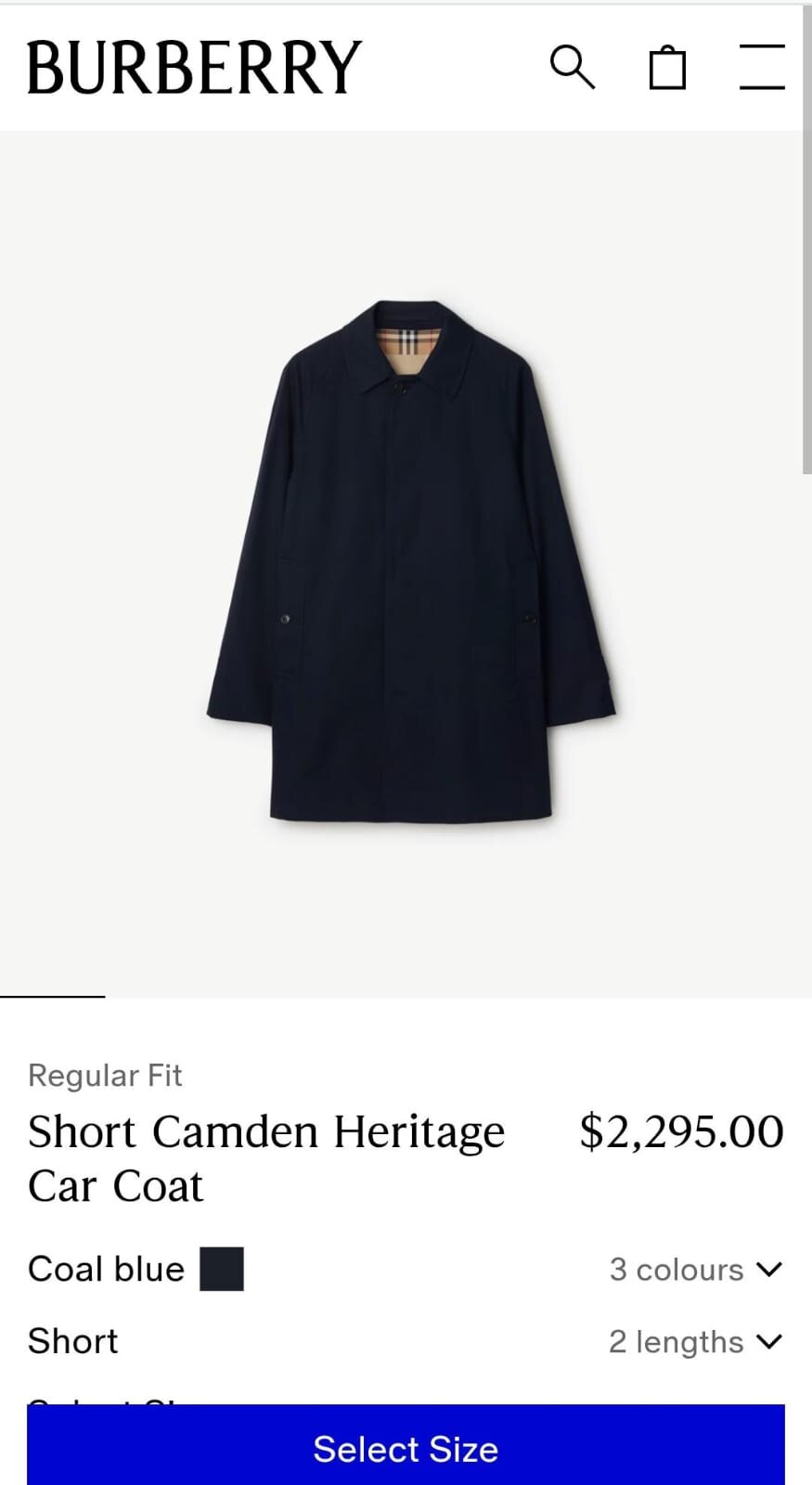
Task: Expand the 3 colours dropdown
Action: 696,1269
